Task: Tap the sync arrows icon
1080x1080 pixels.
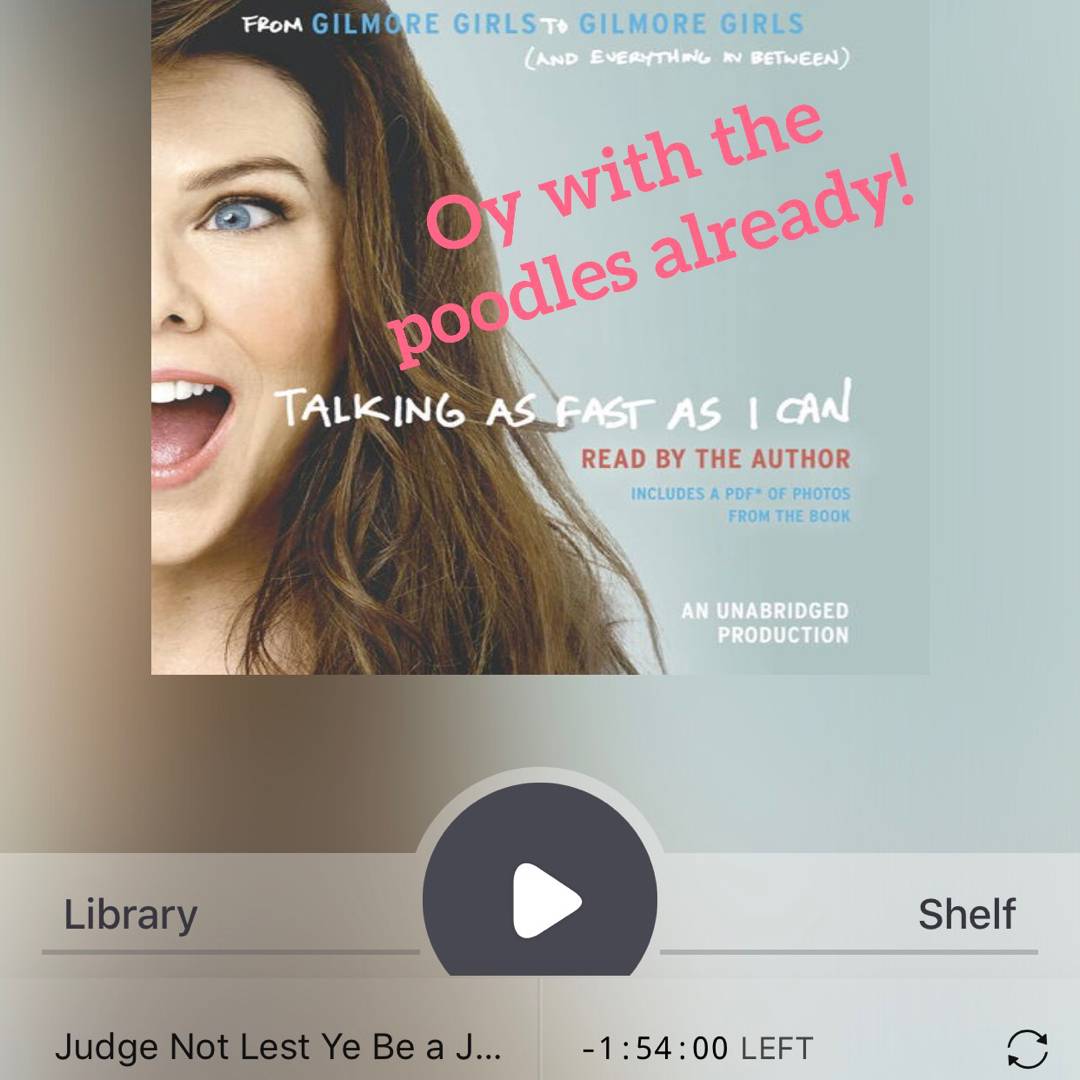Action: 1027,1049
